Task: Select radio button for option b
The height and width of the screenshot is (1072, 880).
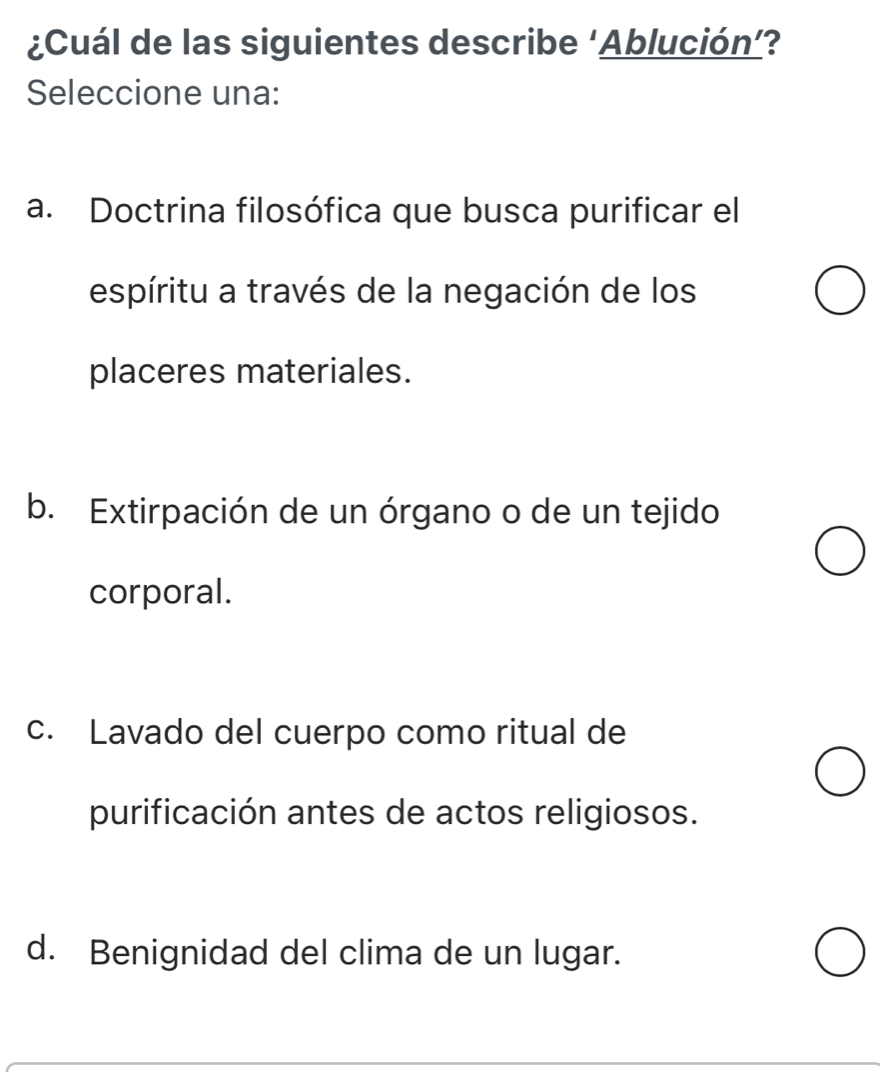Action: (x=838, y=550)
